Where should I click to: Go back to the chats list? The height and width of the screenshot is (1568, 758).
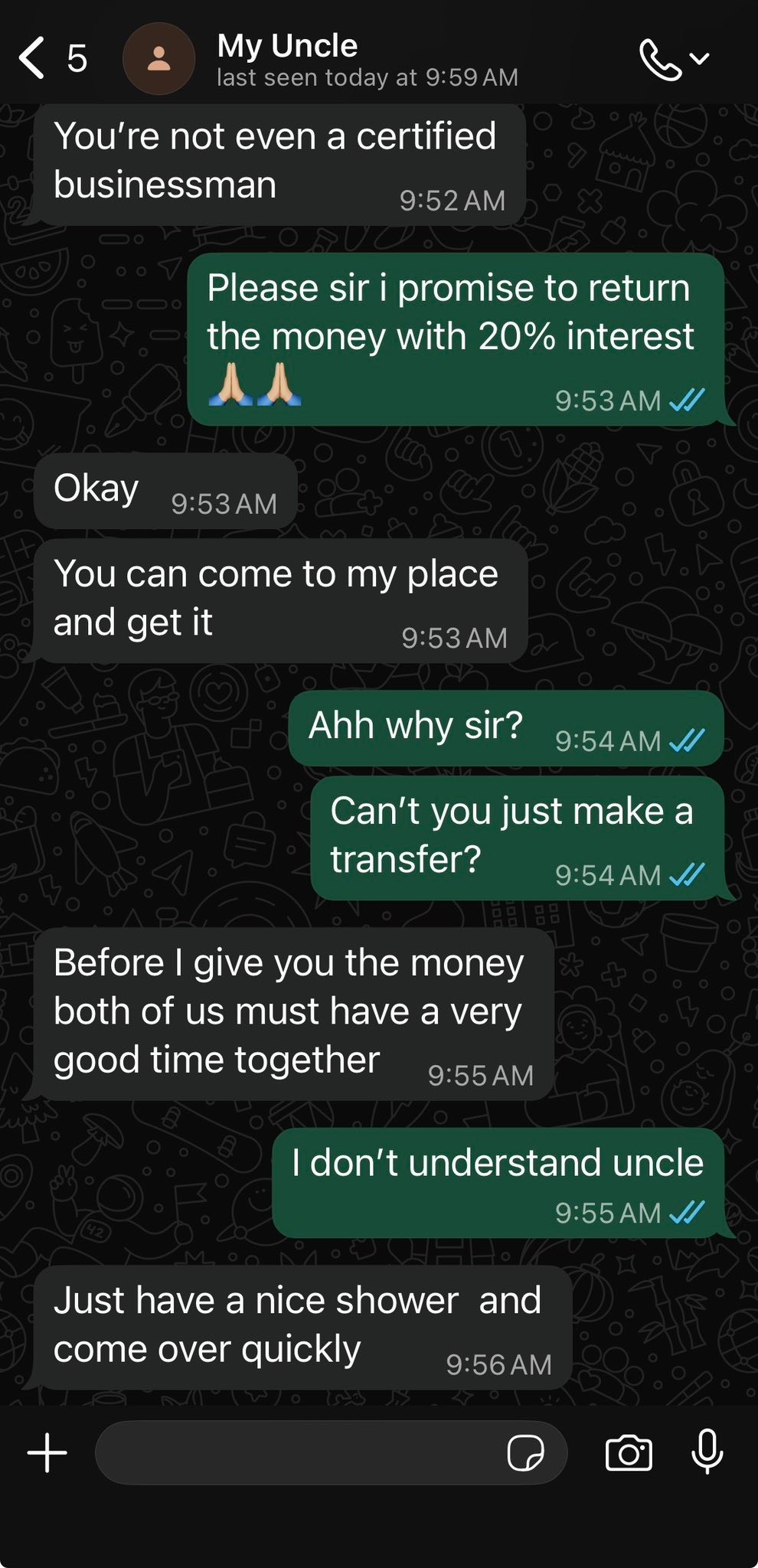[x=34, y=59]
